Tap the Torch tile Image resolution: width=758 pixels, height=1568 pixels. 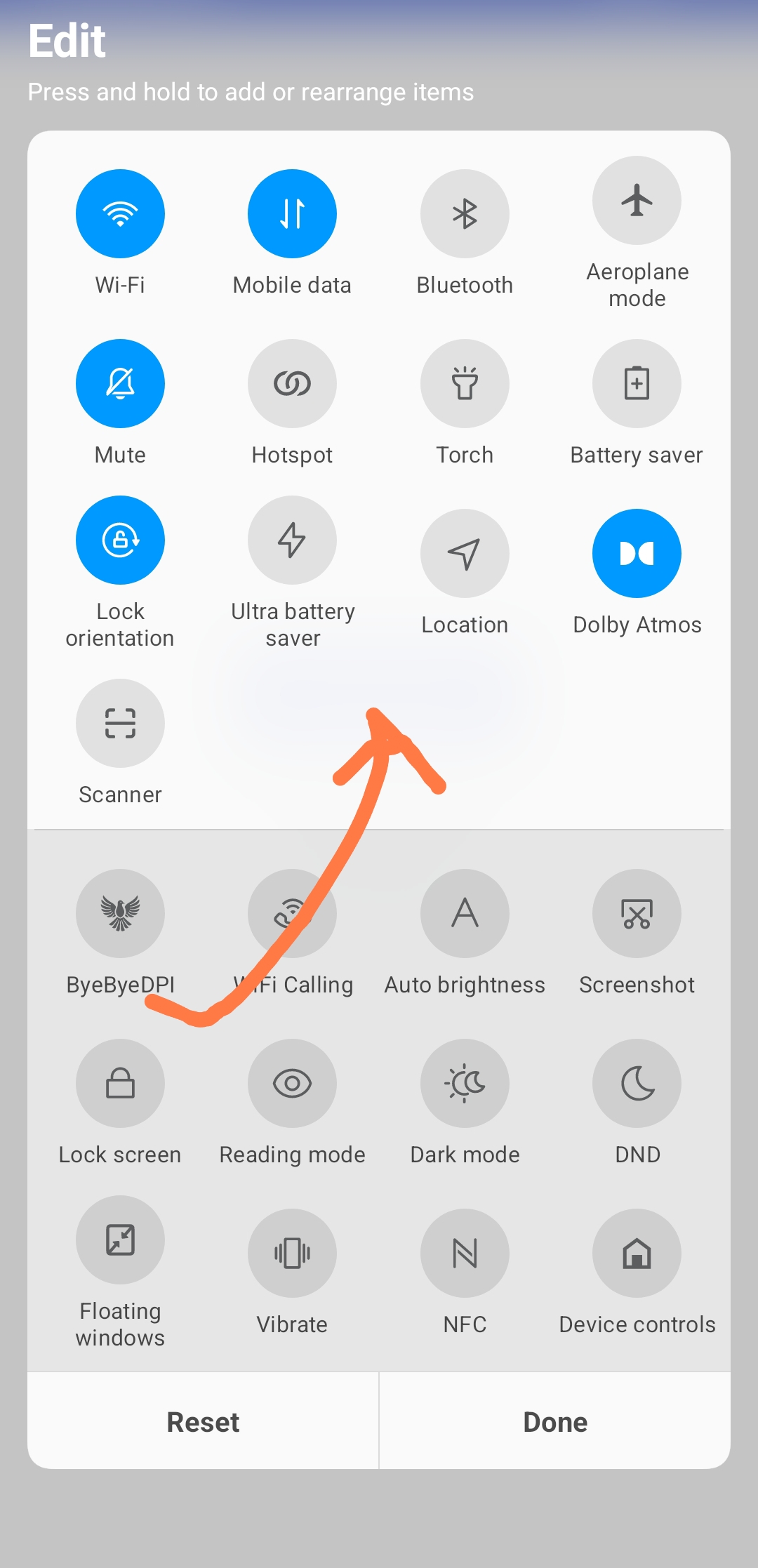point(465,383)
